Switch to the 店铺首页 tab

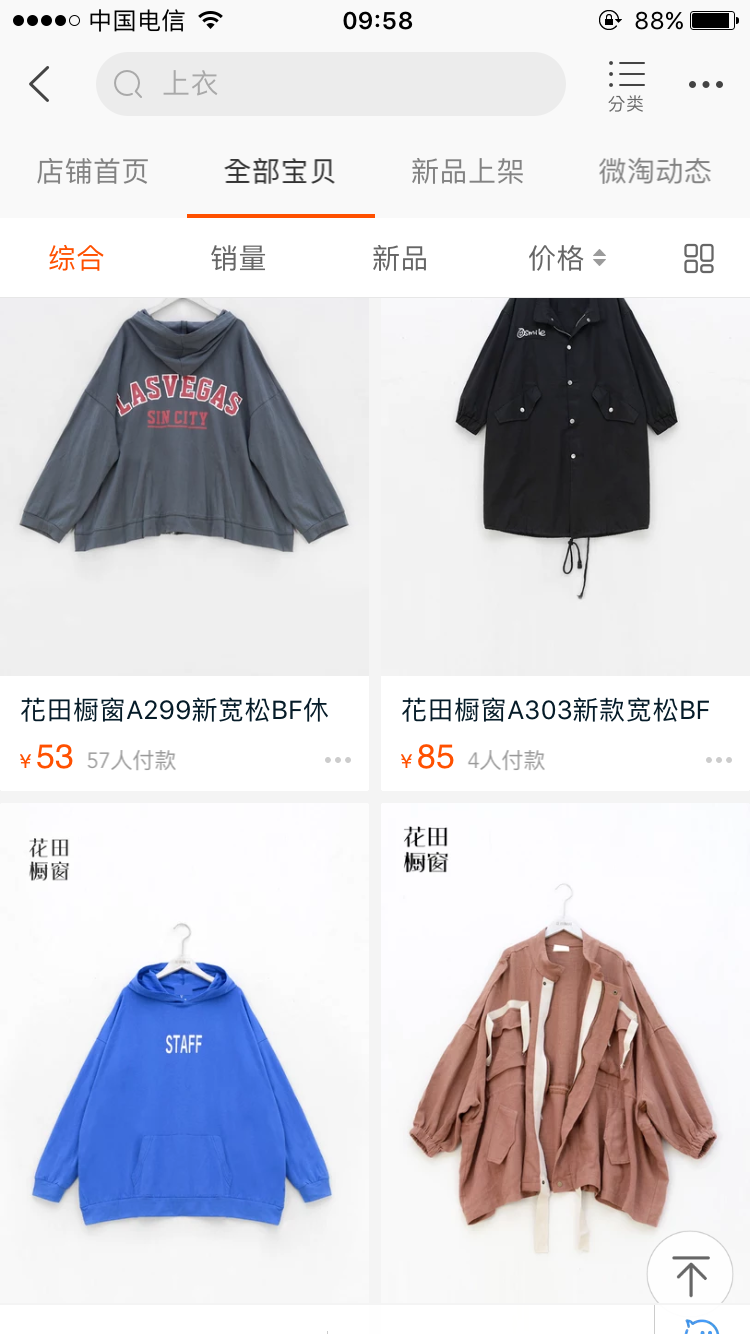pos(92,172)
